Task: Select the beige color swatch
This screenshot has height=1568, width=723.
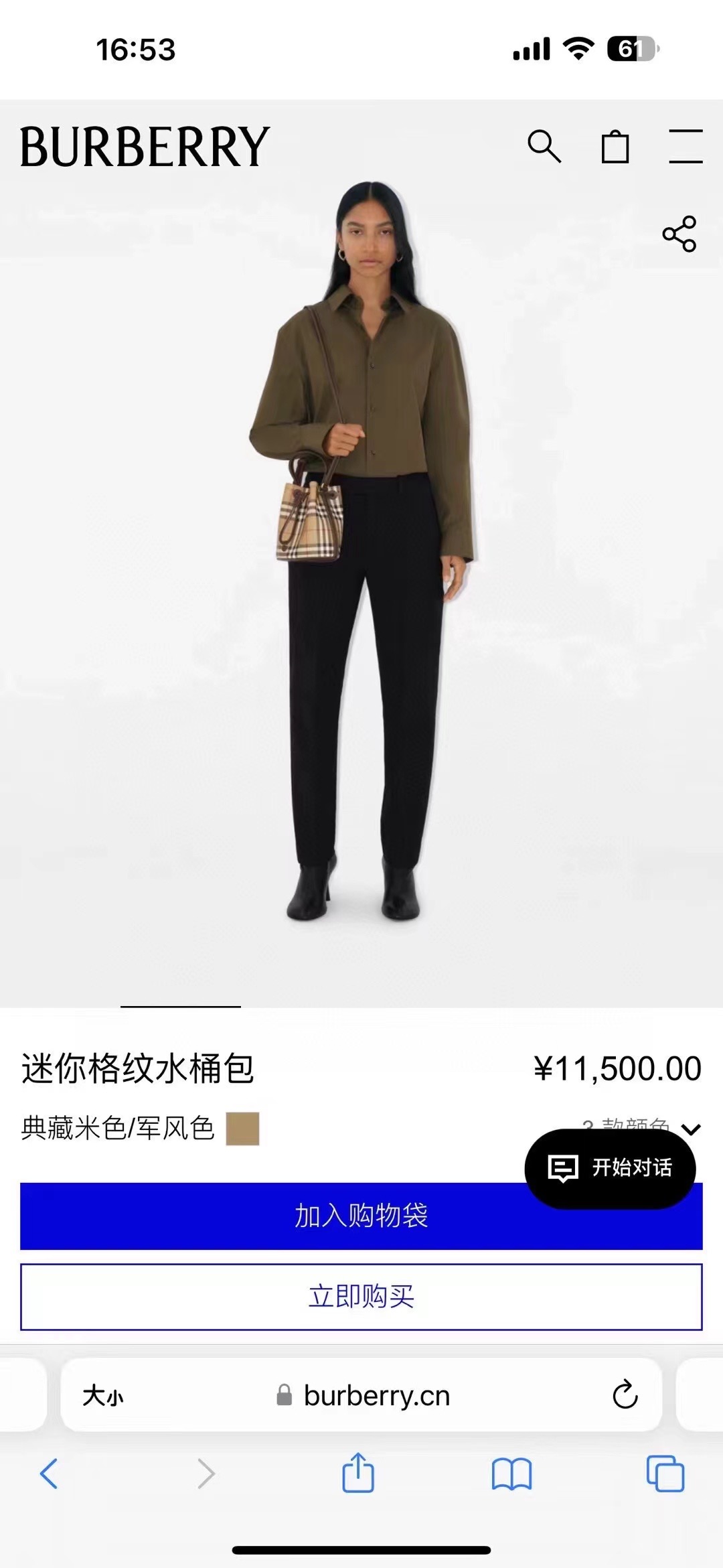Action: tap(242, 1129)
